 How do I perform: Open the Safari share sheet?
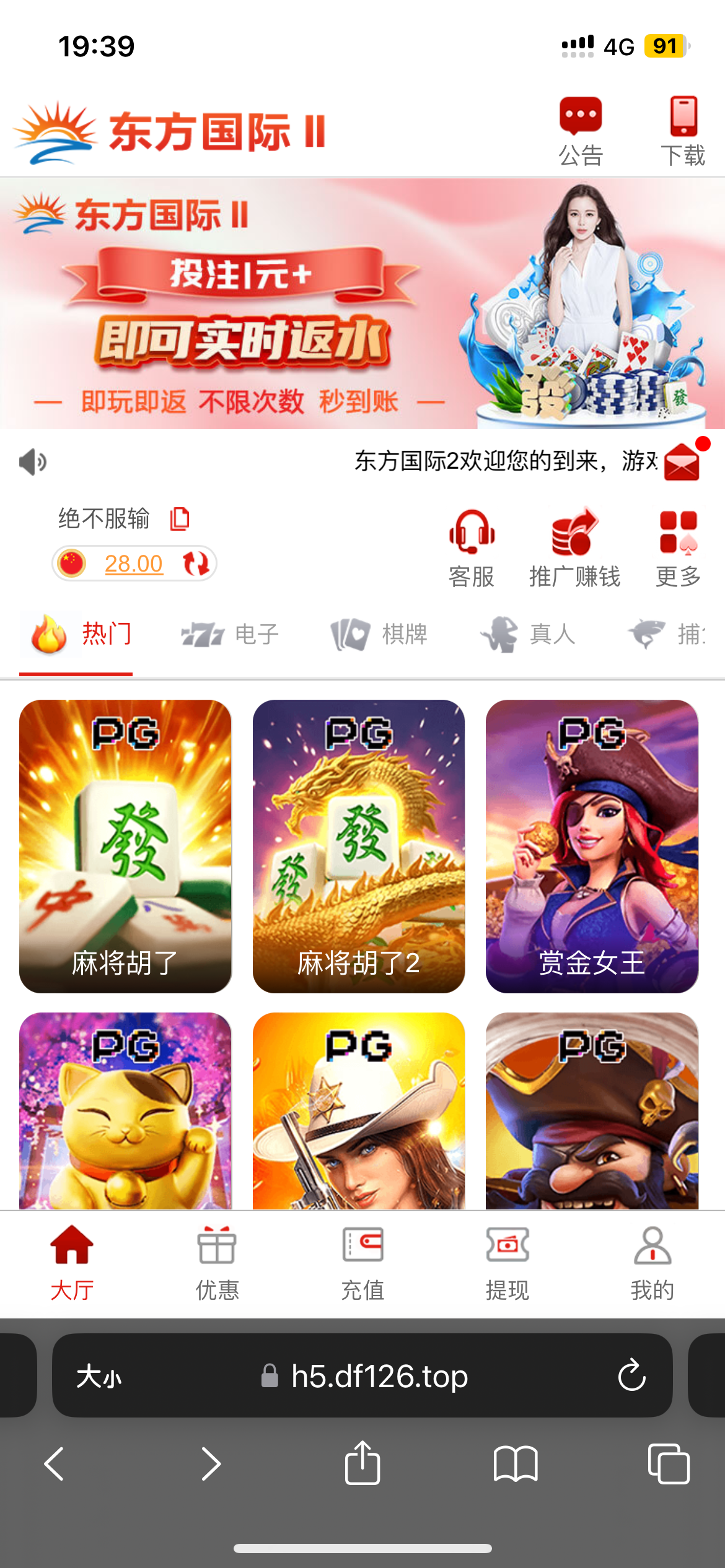(362, 1464)
